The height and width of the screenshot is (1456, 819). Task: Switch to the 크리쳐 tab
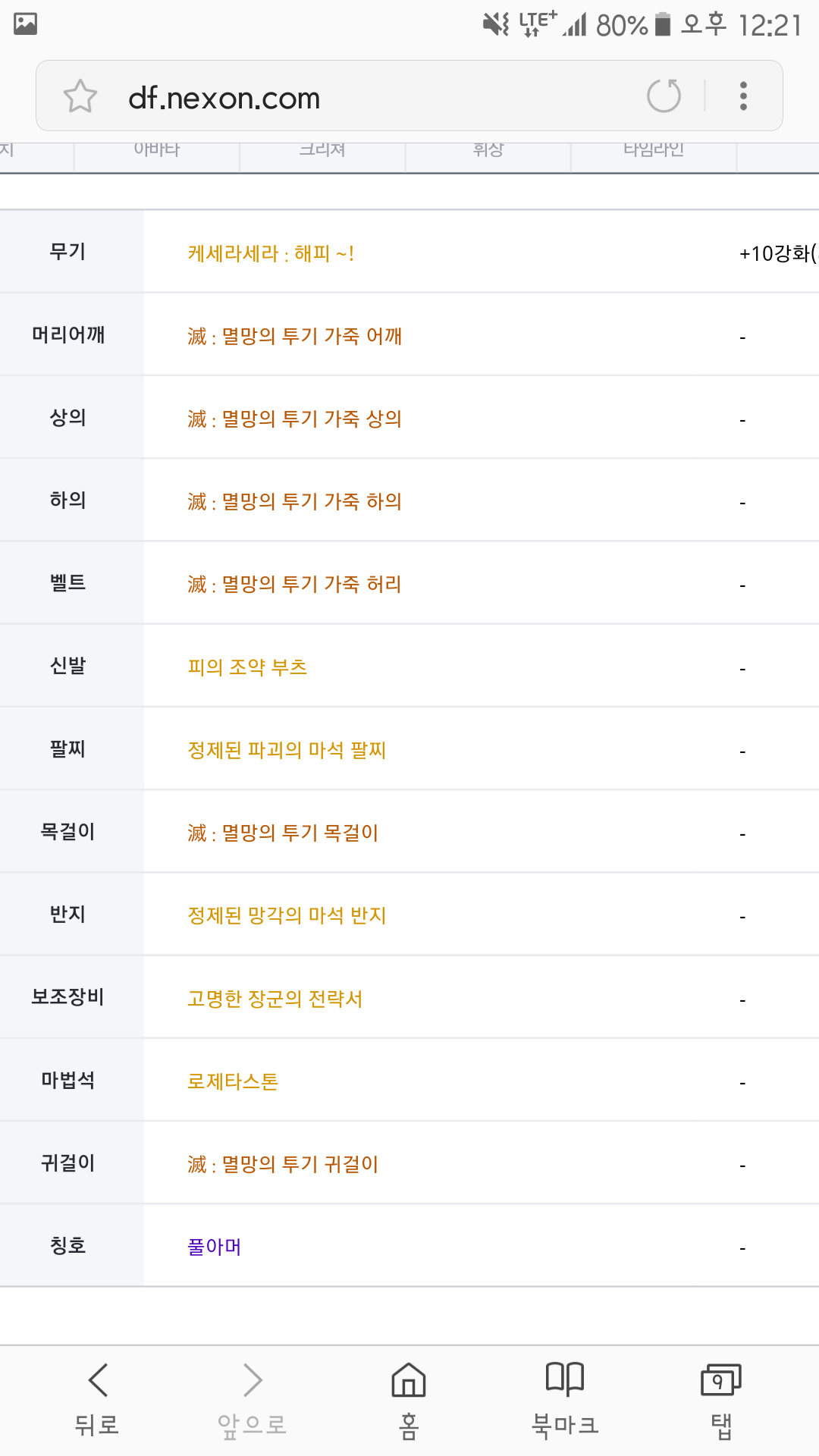pos(322,150)
